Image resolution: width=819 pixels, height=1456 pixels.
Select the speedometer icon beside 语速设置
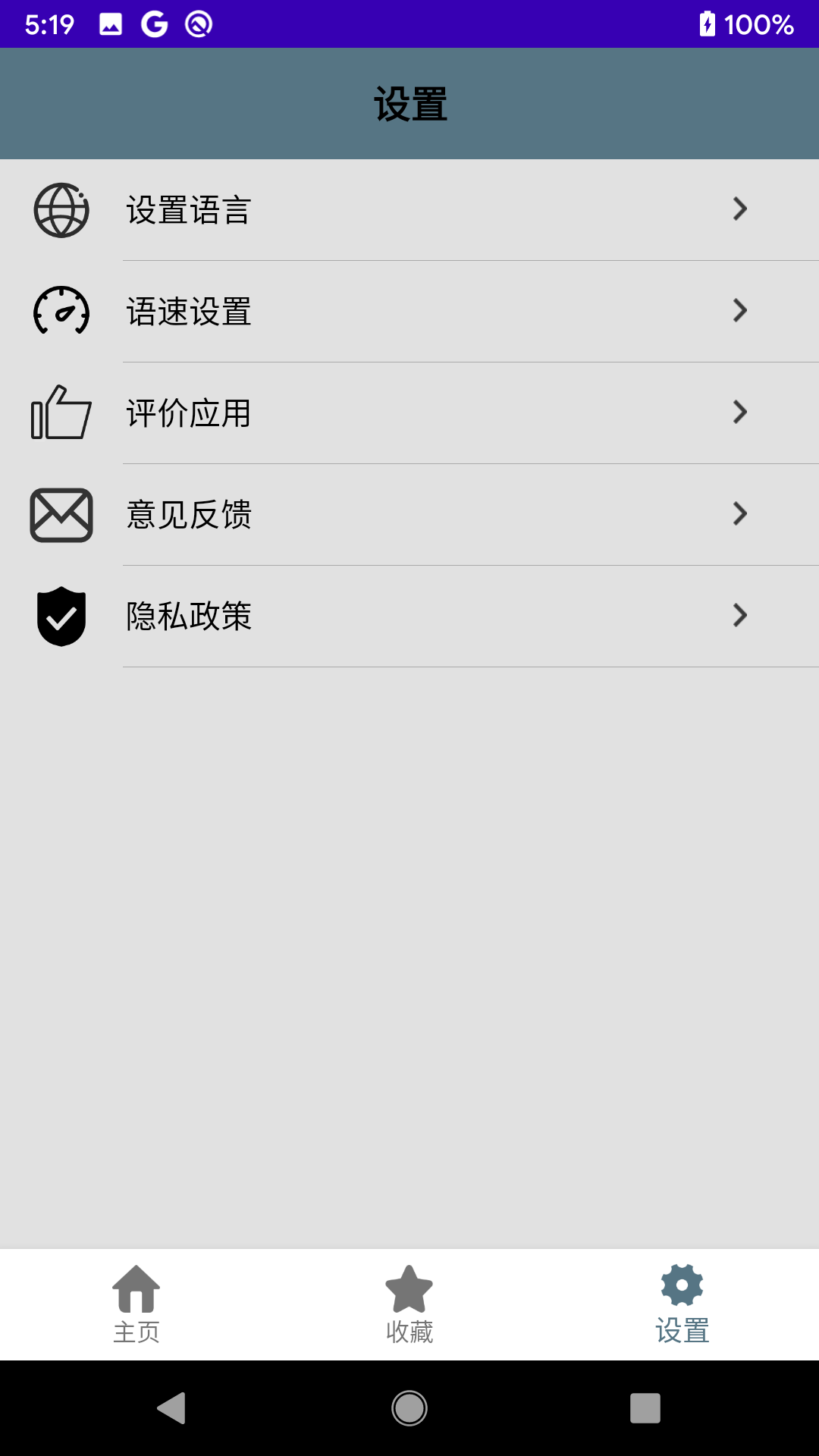click(61, 312)
